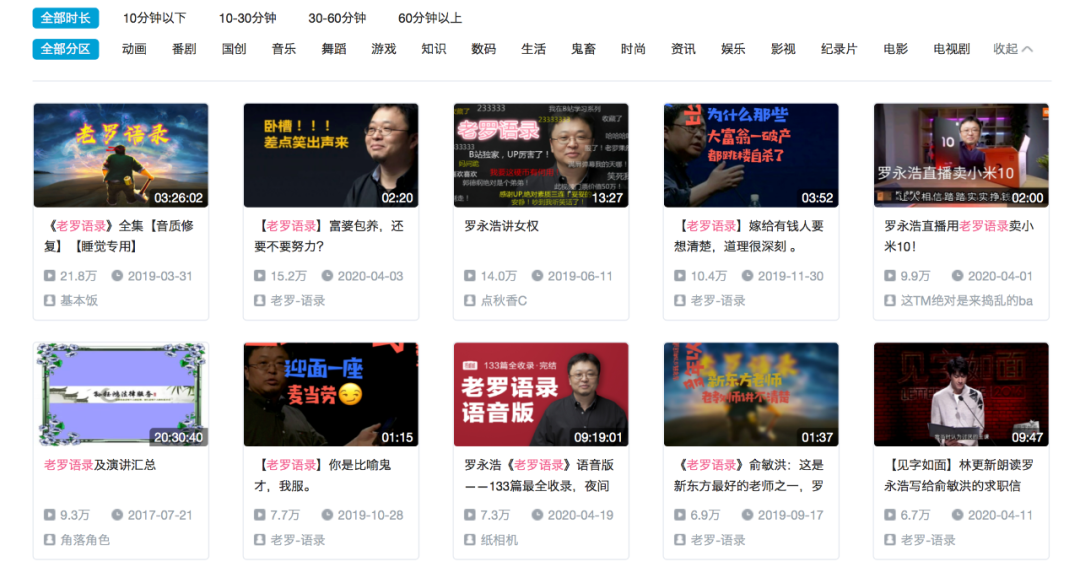The image size is (1080, 567).
Task: Open the 3:26:02 老罗语录全集 video
Action: point(121,155)
